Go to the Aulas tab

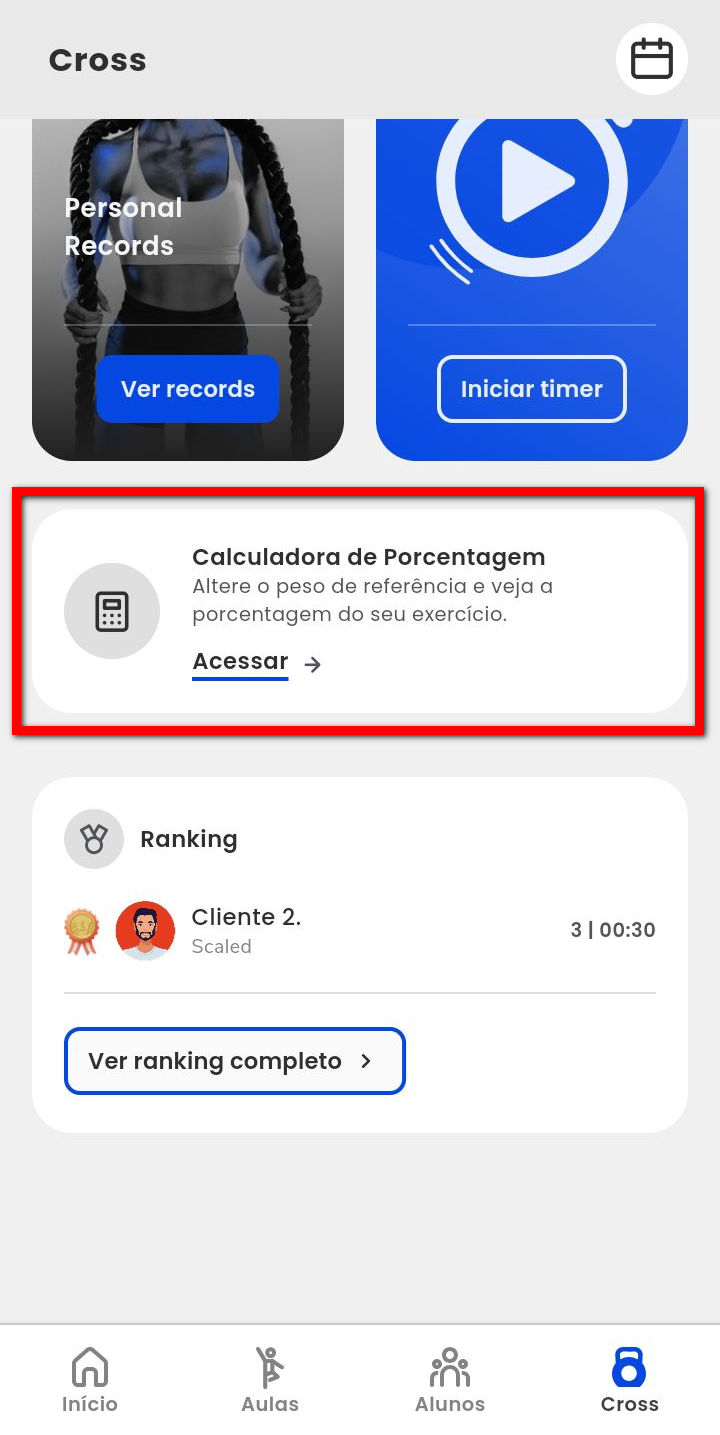(270, 1380)
